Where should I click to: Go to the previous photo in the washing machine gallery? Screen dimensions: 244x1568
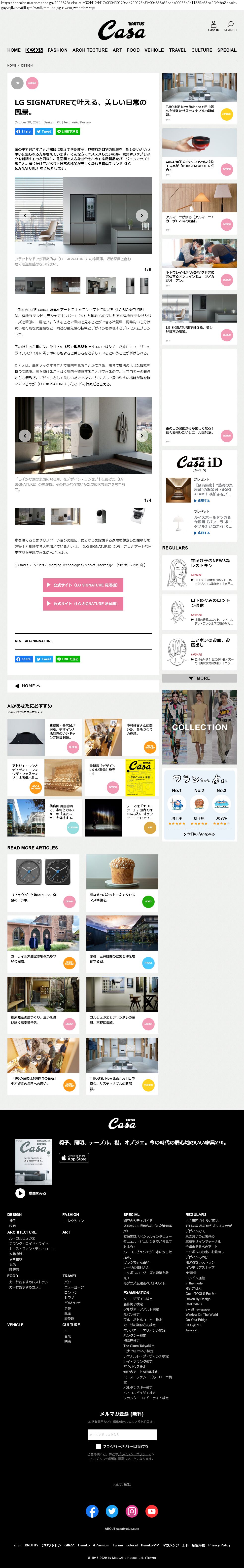[24, 435]
